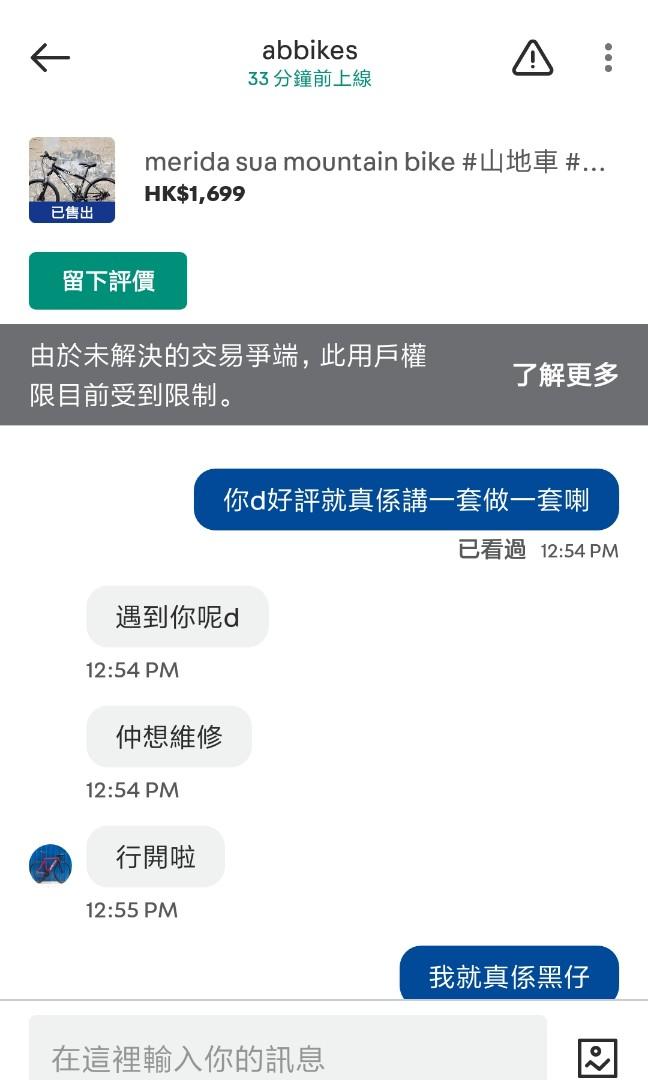
Task: Go back using the arrow icon
Action: pyautogui.click(x=50, y=58)
